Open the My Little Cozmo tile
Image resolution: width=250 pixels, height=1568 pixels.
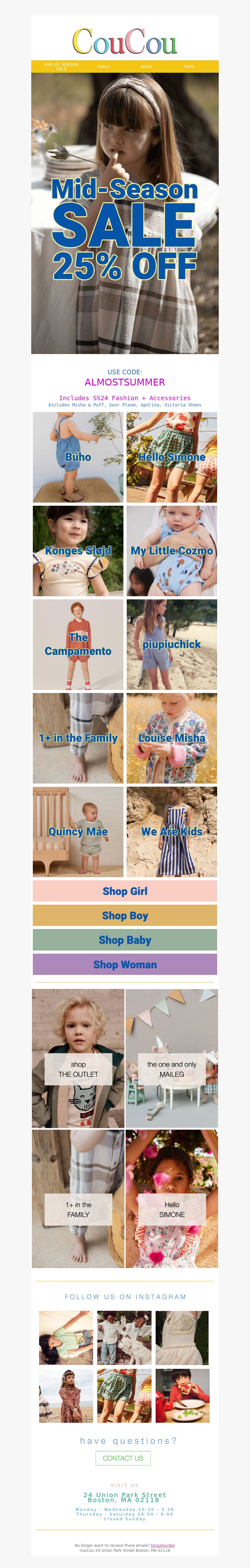[172, 551]
